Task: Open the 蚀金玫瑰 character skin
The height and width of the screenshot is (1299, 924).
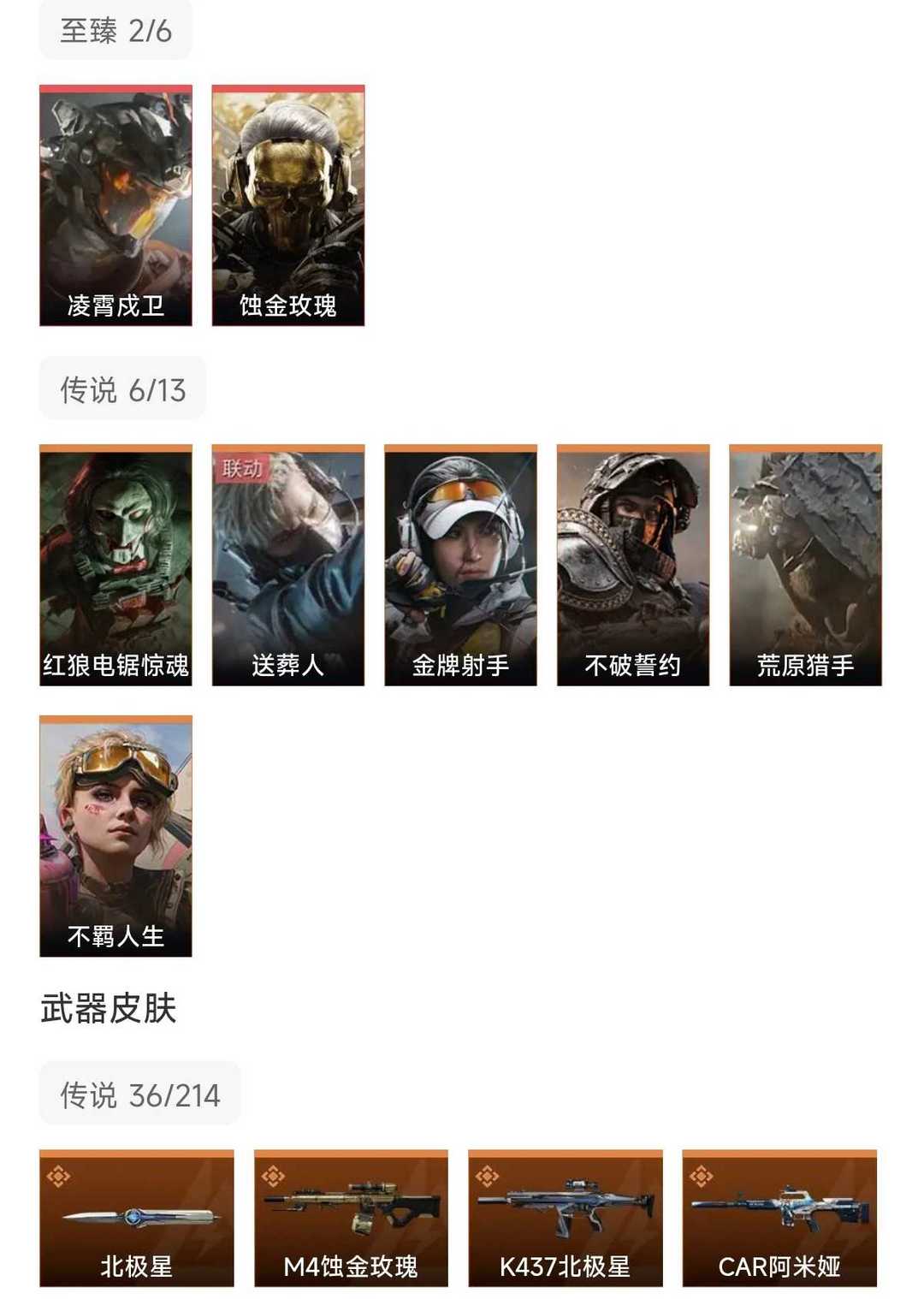Action: coord(288,205)
